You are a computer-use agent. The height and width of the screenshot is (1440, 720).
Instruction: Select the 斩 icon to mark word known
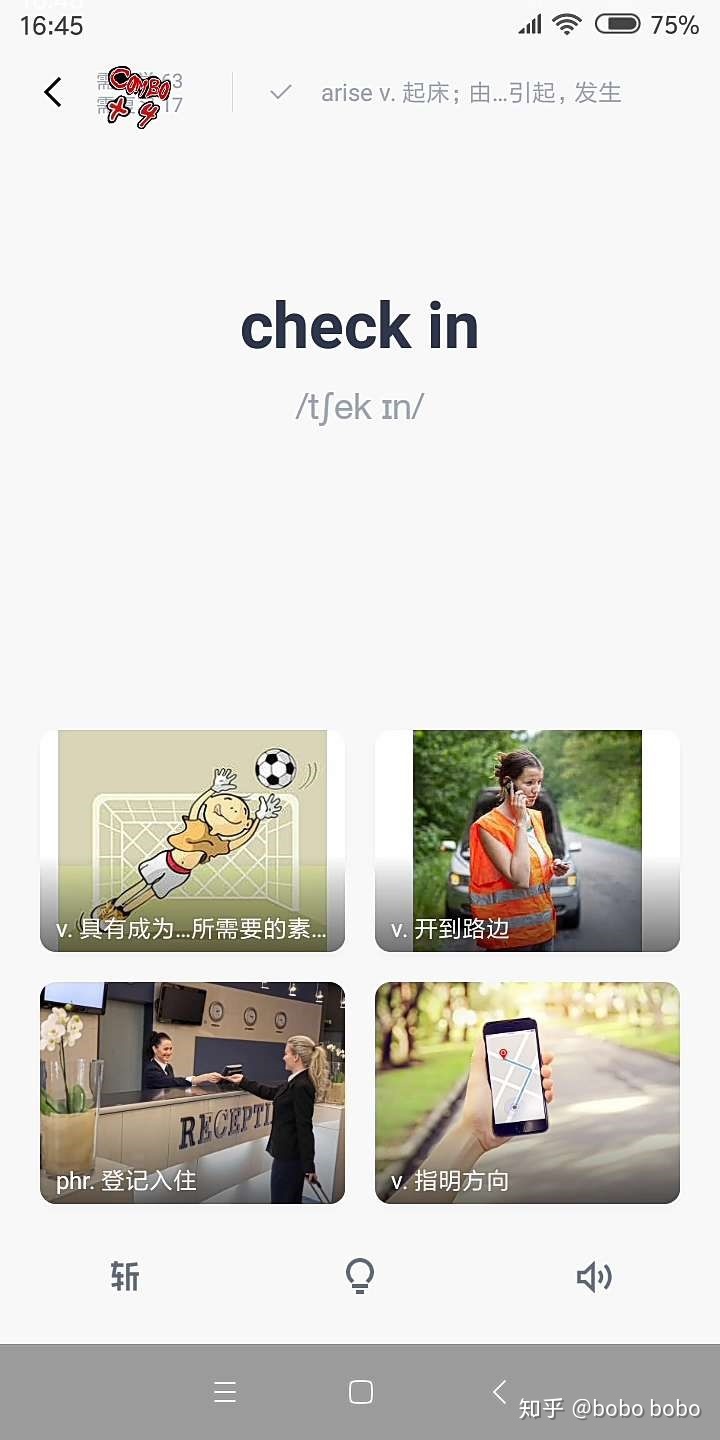tap(124, 1277)
